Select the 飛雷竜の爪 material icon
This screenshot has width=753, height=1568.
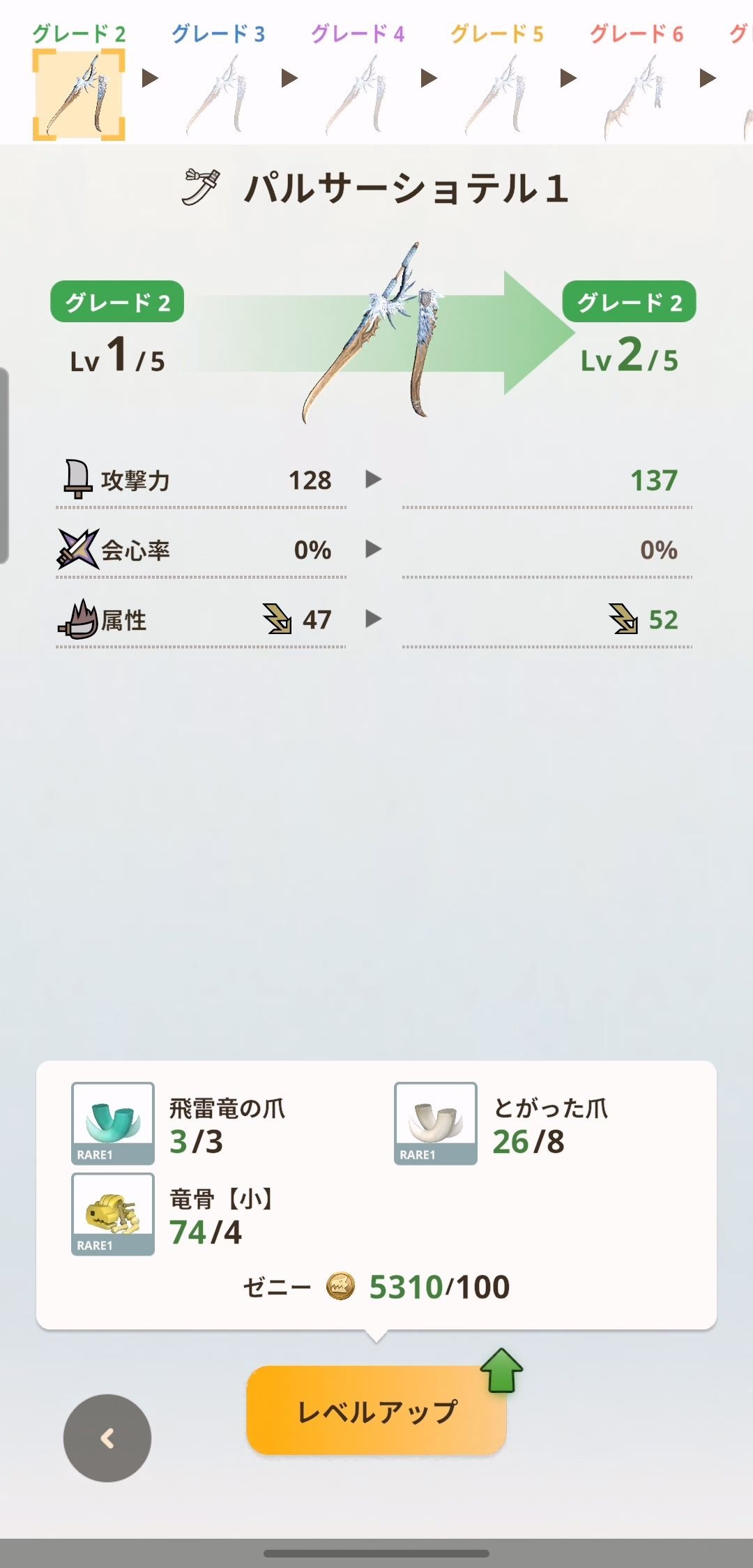click(x=112, y=1124)
